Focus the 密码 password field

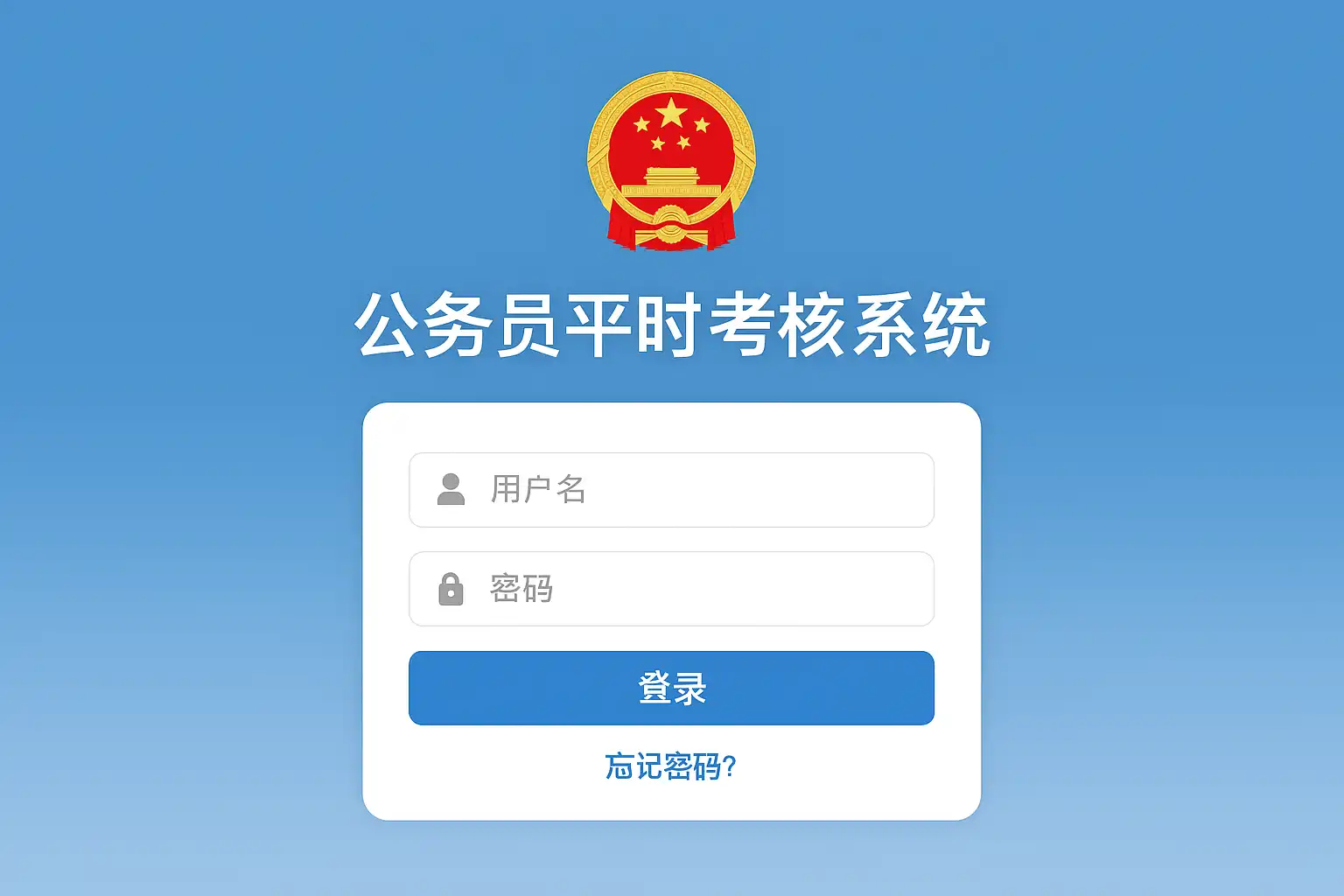pyautogui.click(x=671, y=589)
